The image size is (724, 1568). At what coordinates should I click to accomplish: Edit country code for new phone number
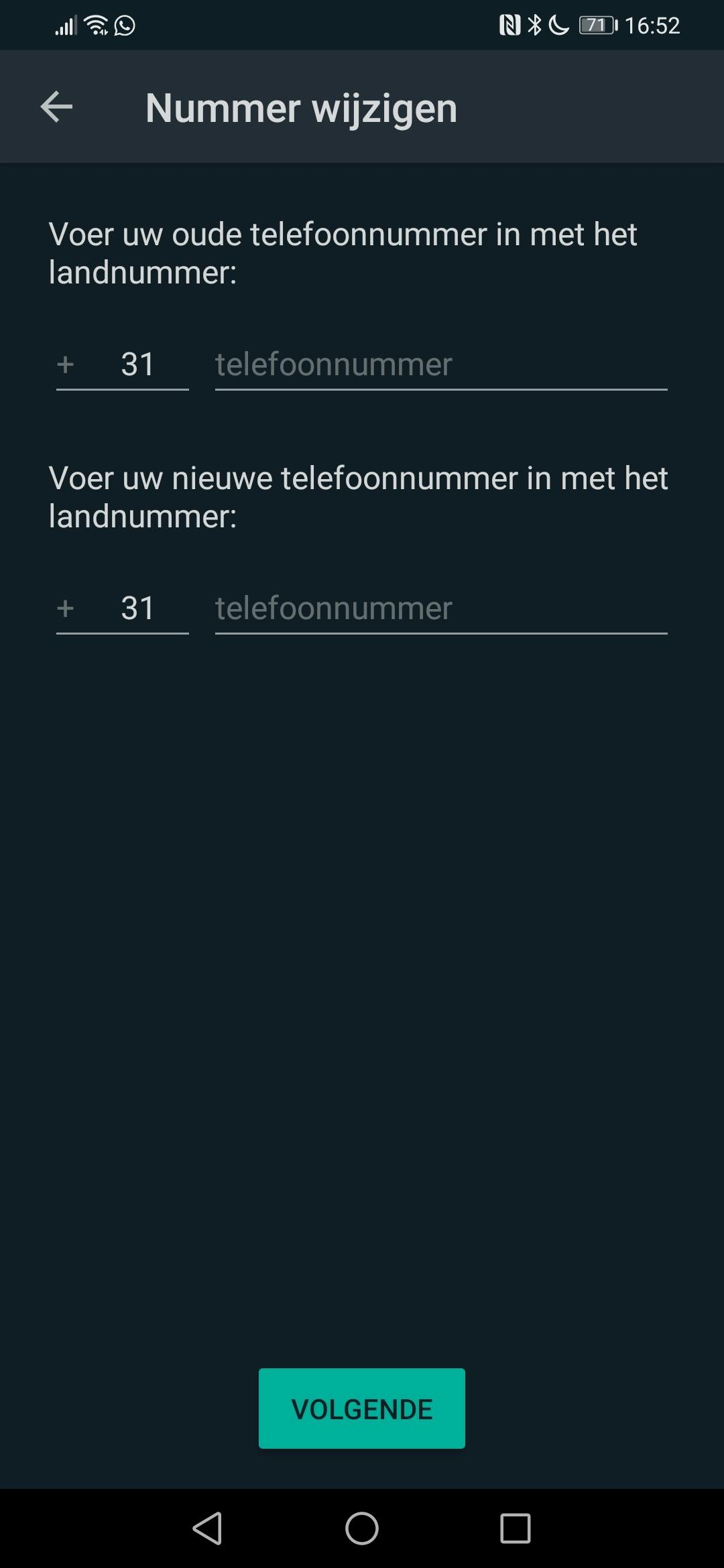pos(137,609)
